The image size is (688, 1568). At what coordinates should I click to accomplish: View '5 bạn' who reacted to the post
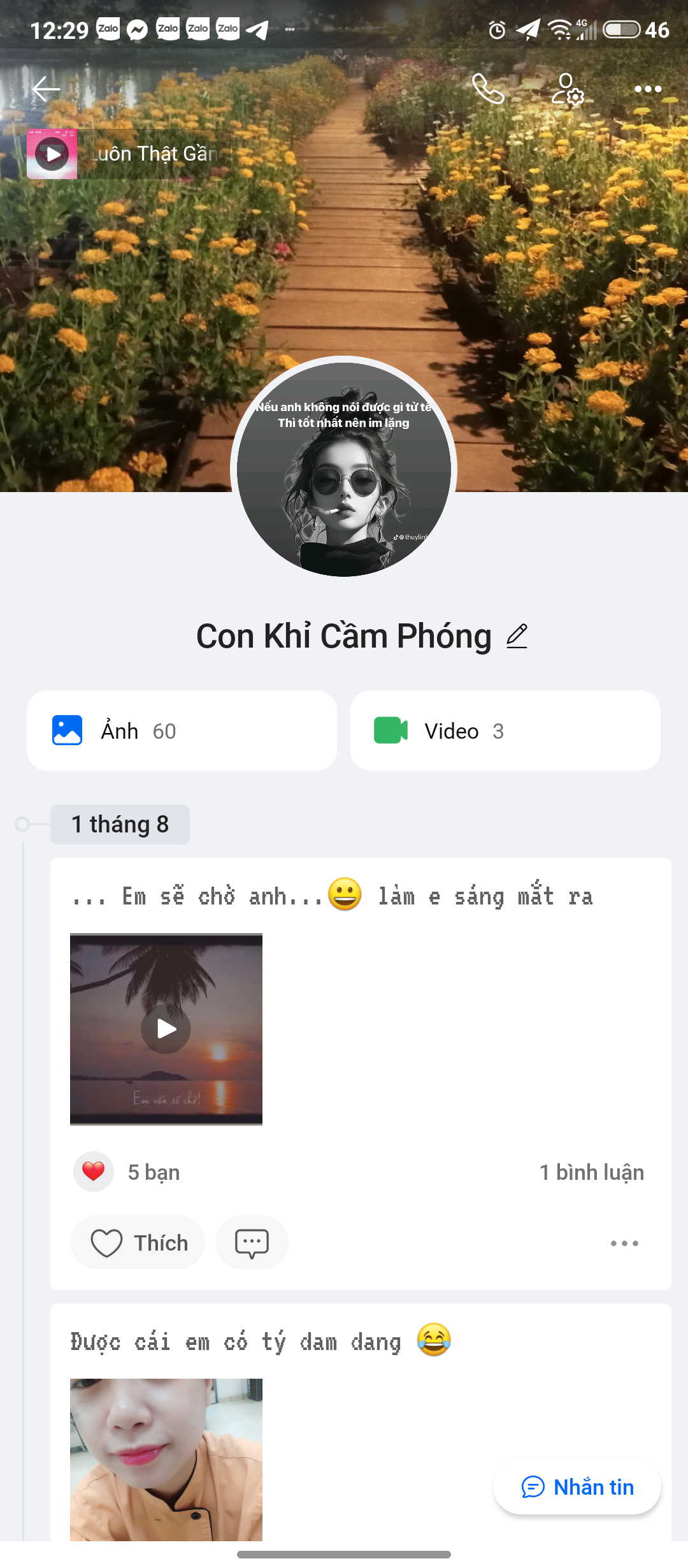tap(154, 1172)
